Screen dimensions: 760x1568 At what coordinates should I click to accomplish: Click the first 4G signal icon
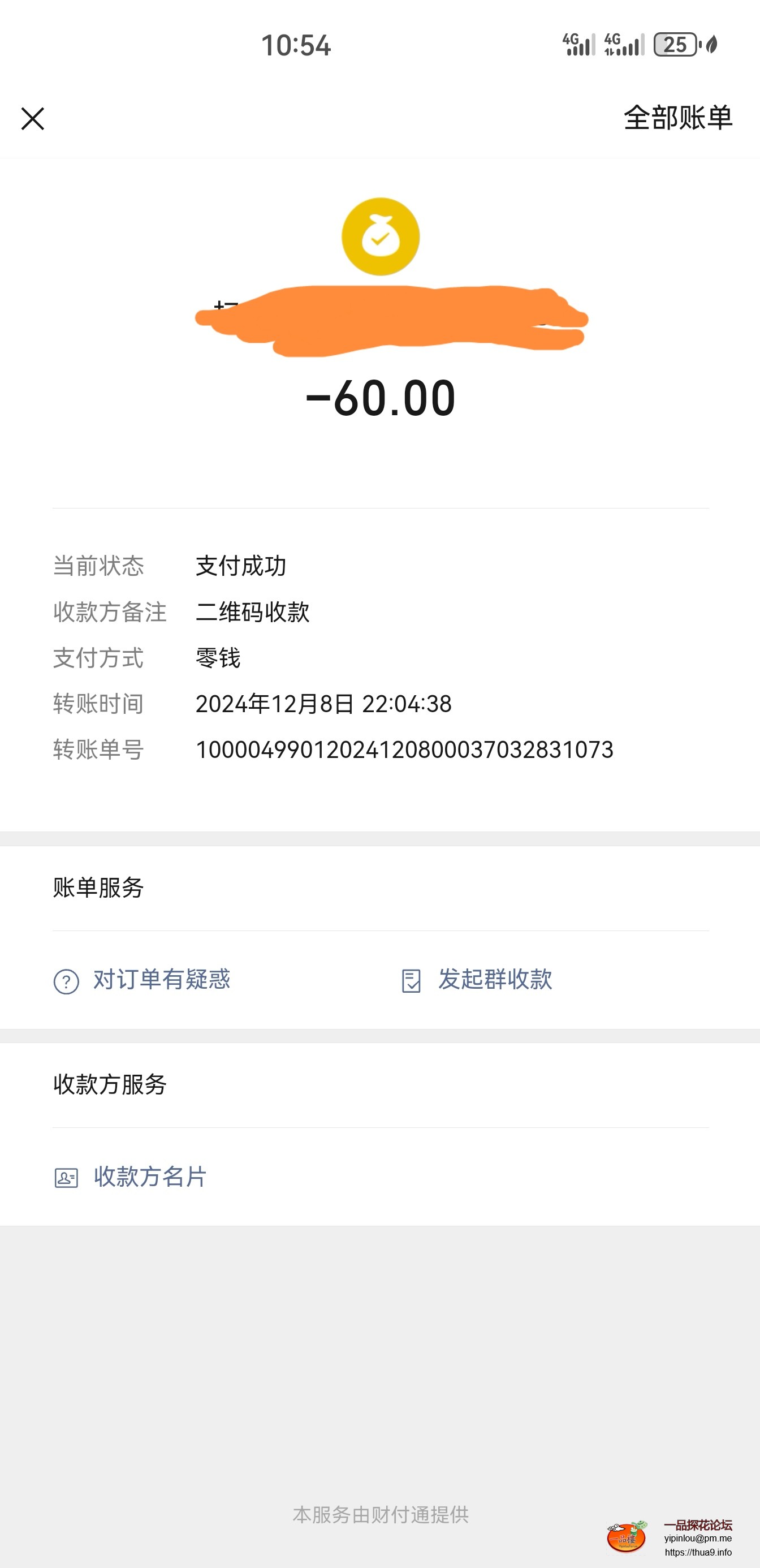click(578, 44)
